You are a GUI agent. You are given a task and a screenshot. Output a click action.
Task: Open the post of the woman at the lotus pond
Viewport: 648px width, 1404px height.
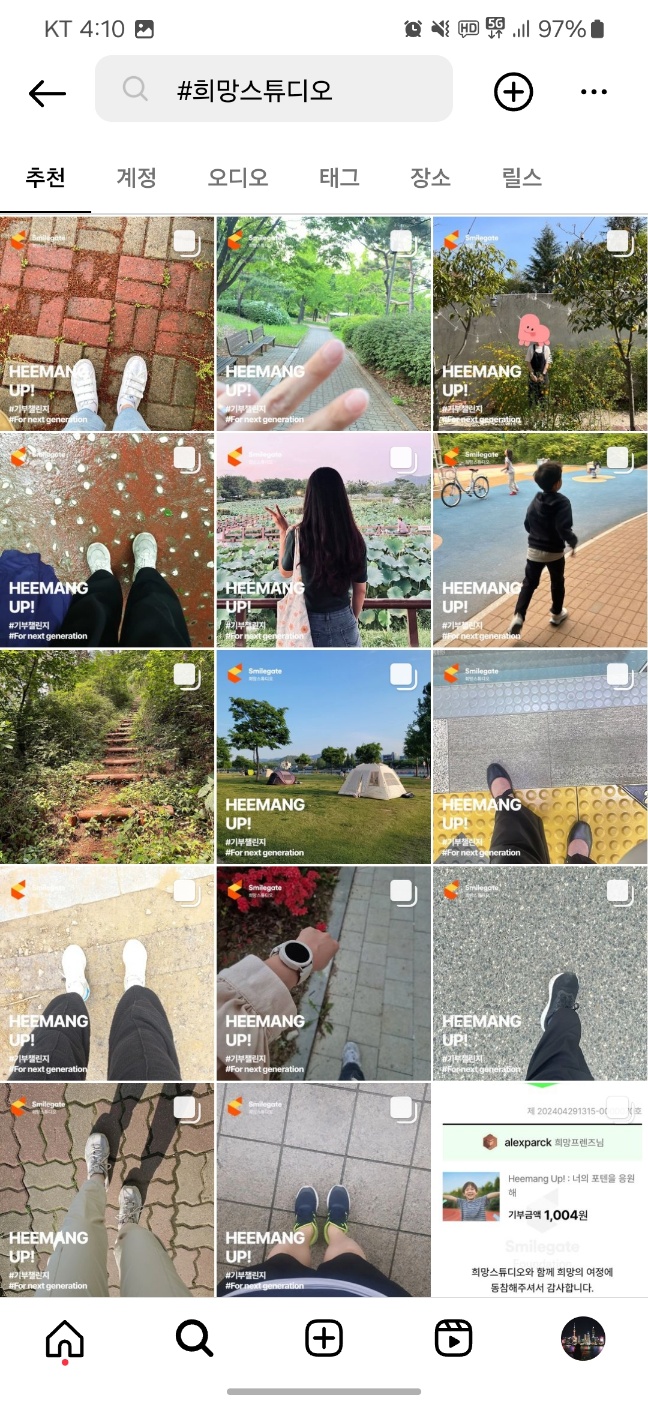(x=323, y=540)
